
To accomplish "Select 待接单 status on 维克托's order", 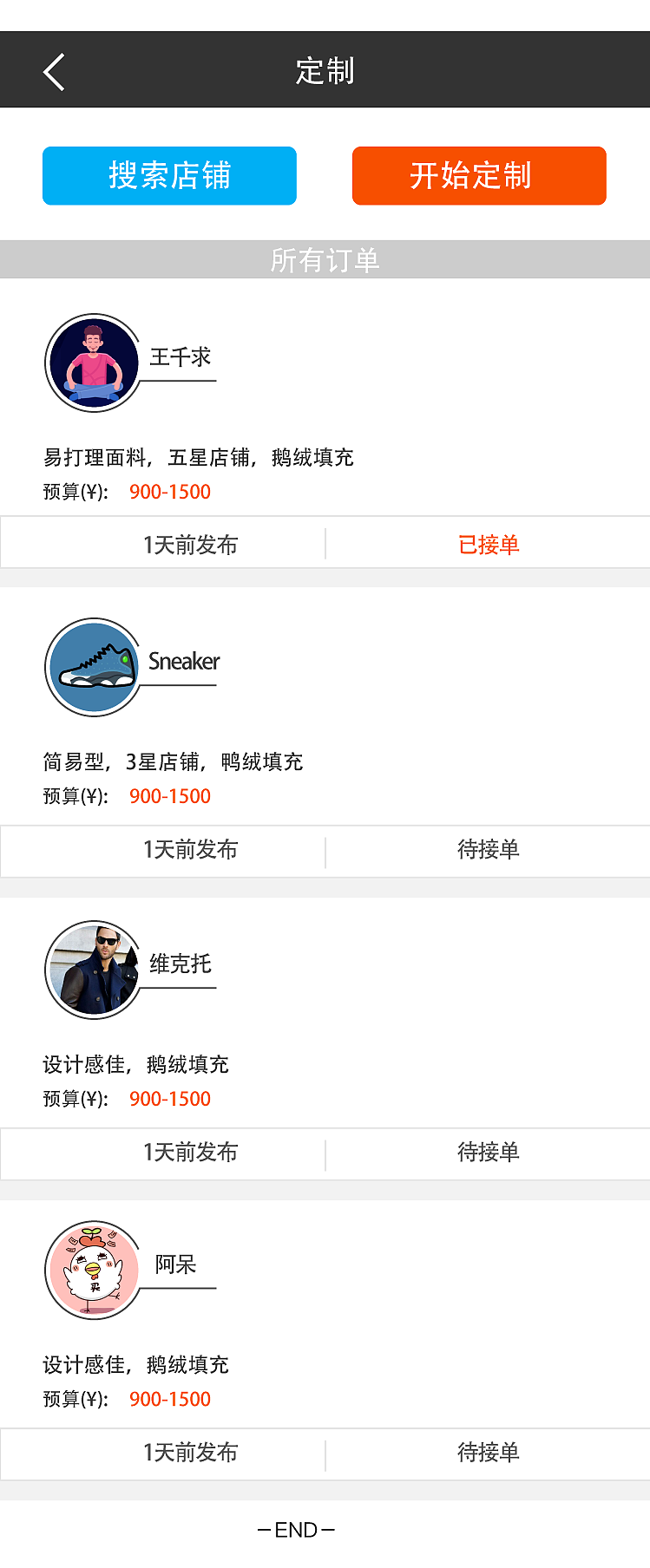I will 488,1153.
